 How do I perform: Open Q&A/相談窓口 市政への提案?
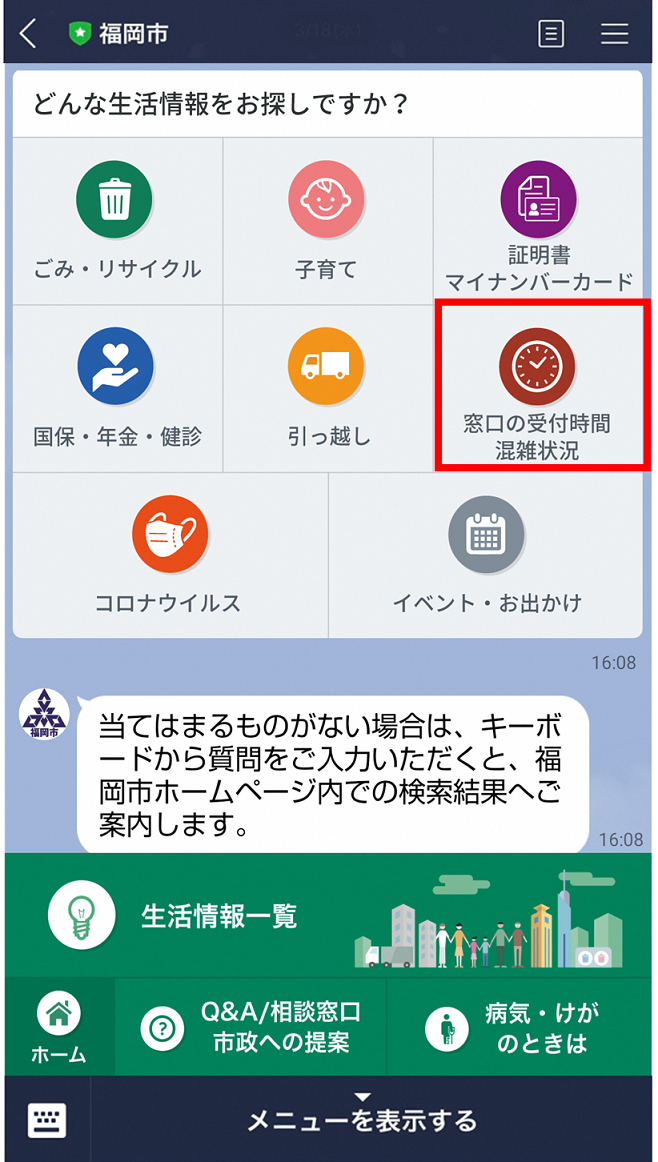251,1027
